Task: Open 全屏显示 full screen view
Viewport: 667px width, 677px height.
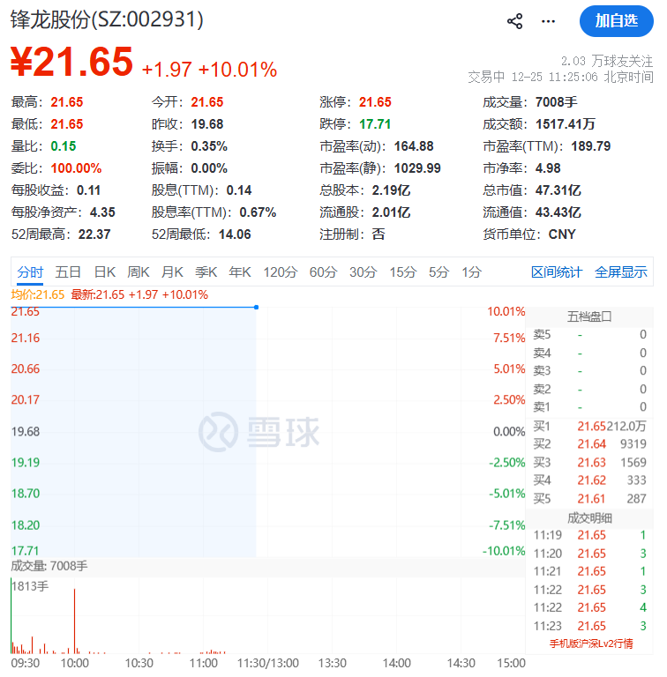Action: click(x=621, y=272)
